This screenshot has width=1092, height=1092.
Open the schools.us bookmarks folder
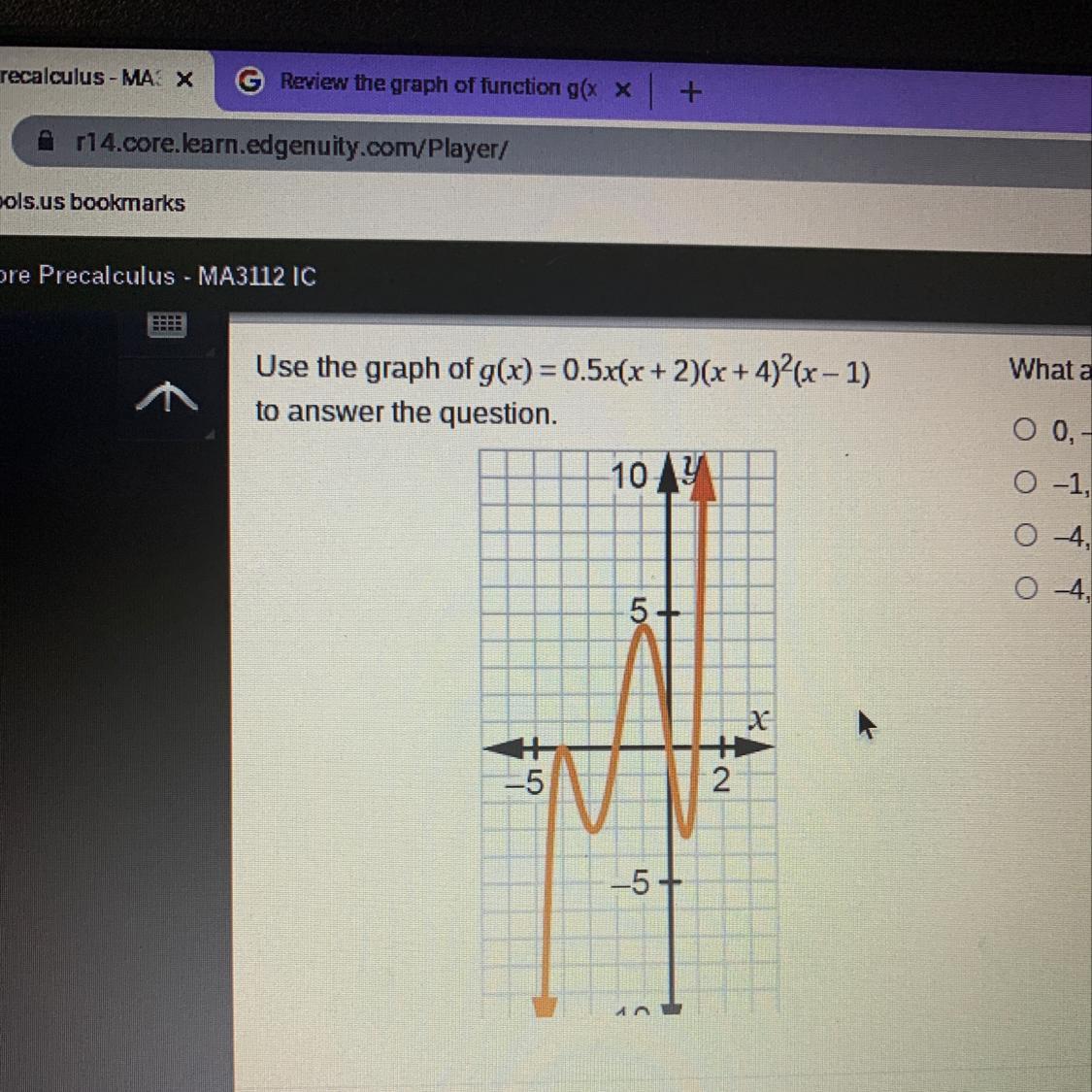[92, 203]
